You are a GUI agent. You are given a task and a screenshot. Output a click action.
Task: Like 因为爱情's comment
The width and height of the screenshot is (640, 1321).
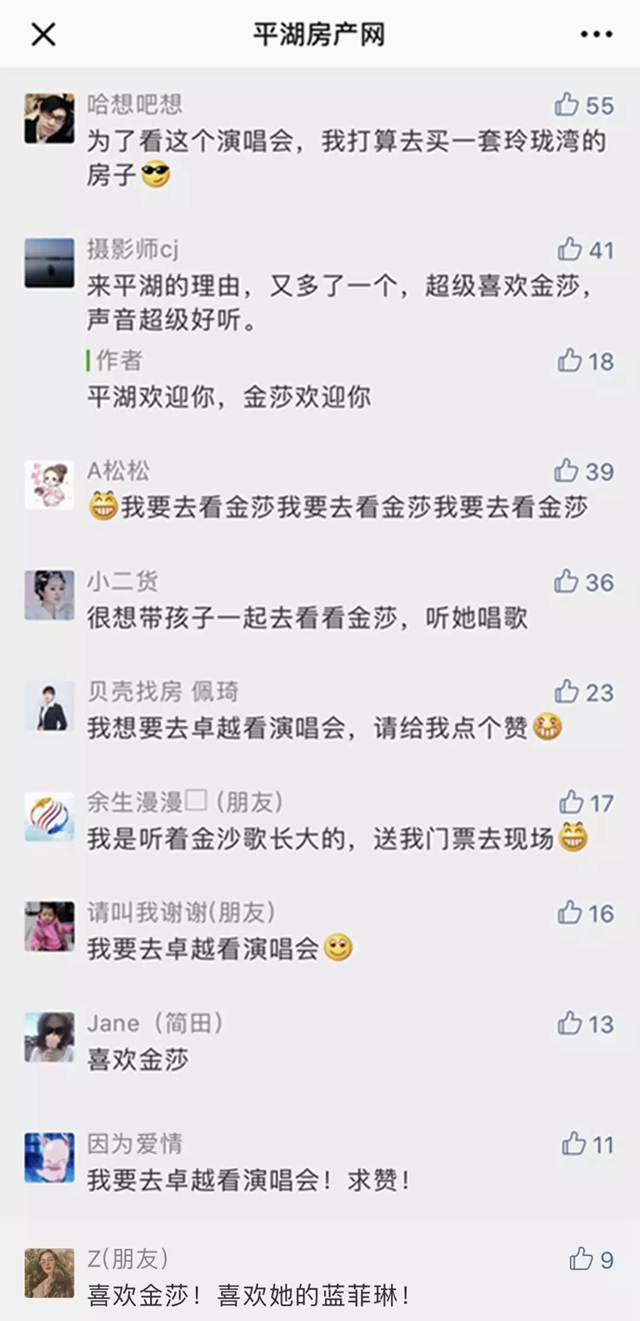tap(573, 1144)
